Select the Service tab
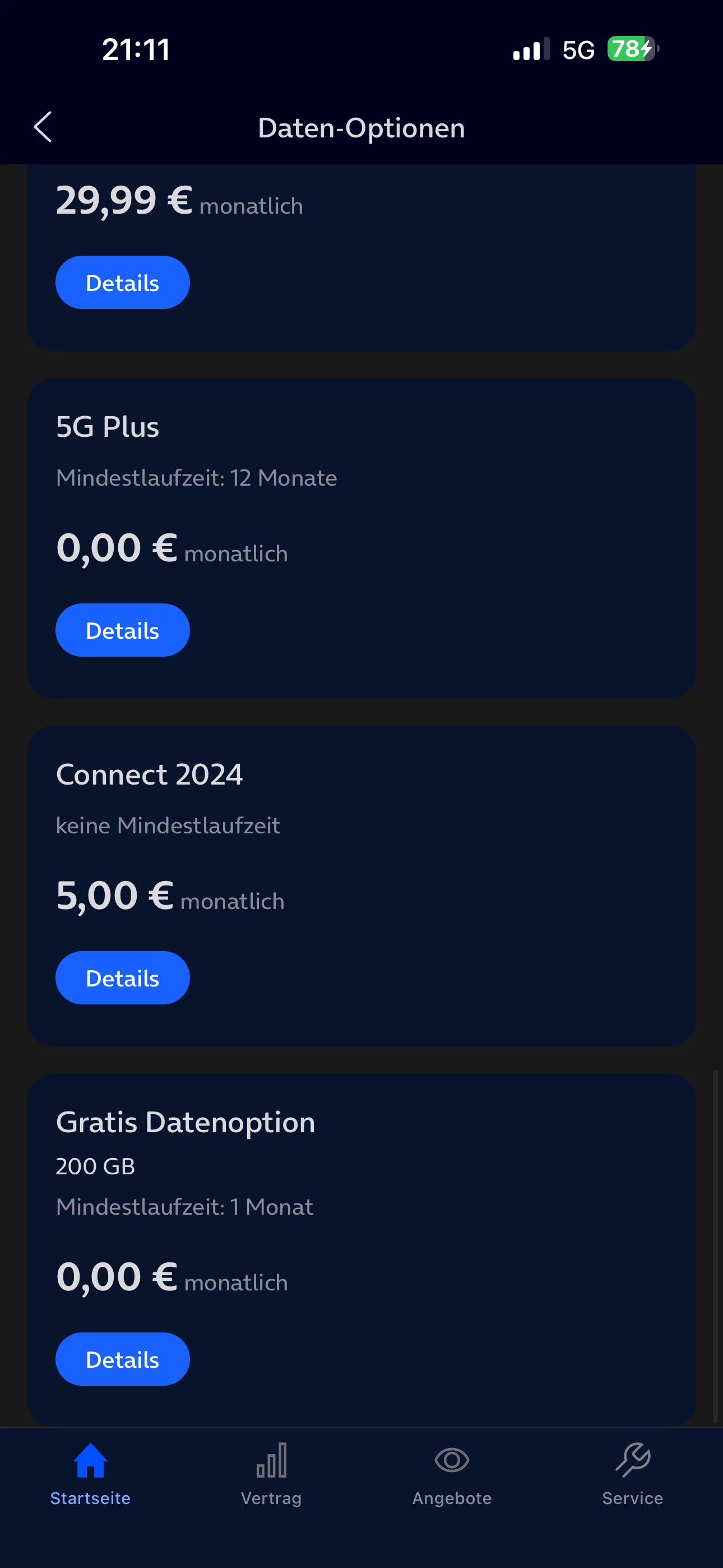723x1568 pixels. (x=632, y=1474)
